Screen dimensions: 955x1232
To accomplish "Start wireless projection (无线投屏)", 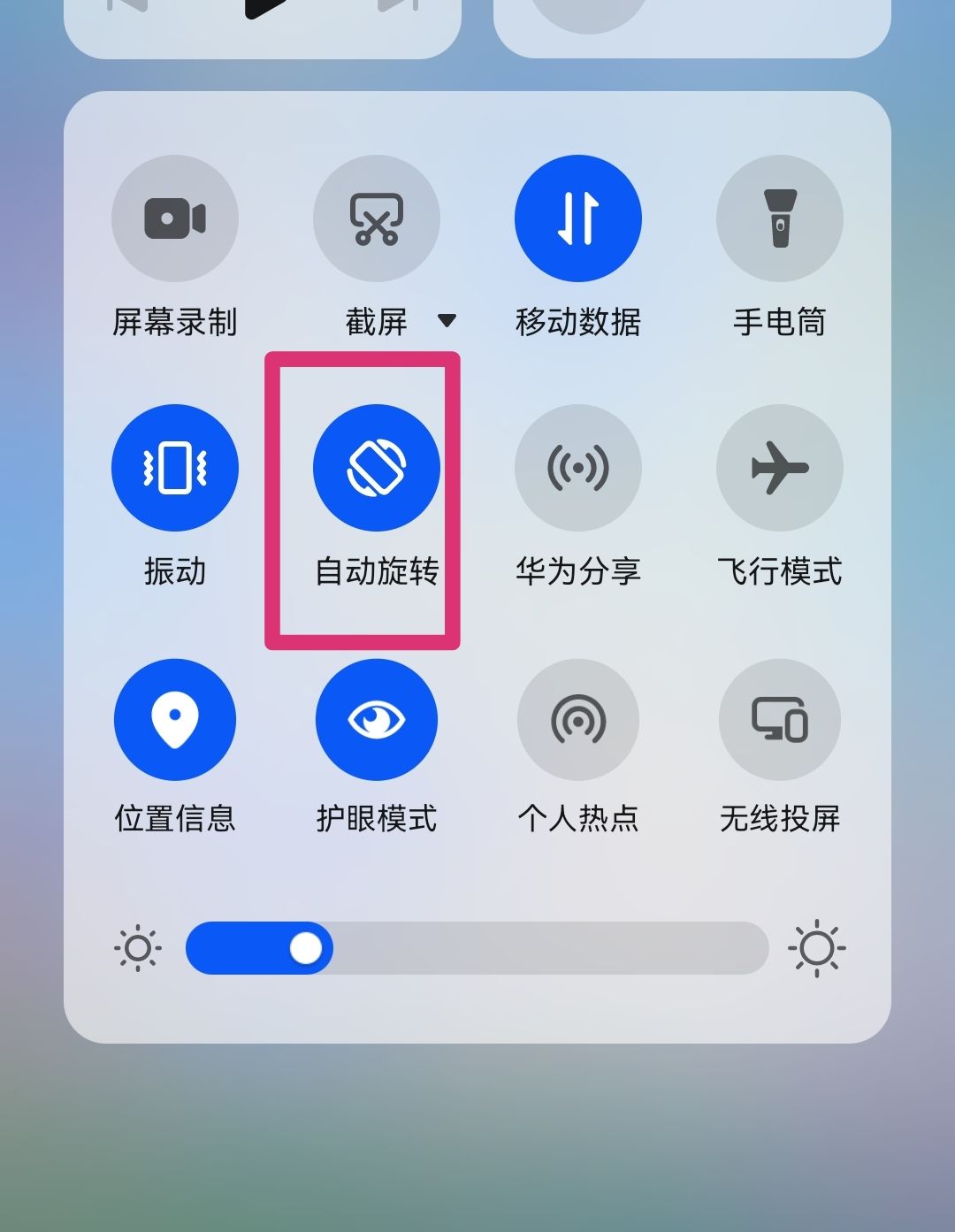I will [x=780, y=720].
